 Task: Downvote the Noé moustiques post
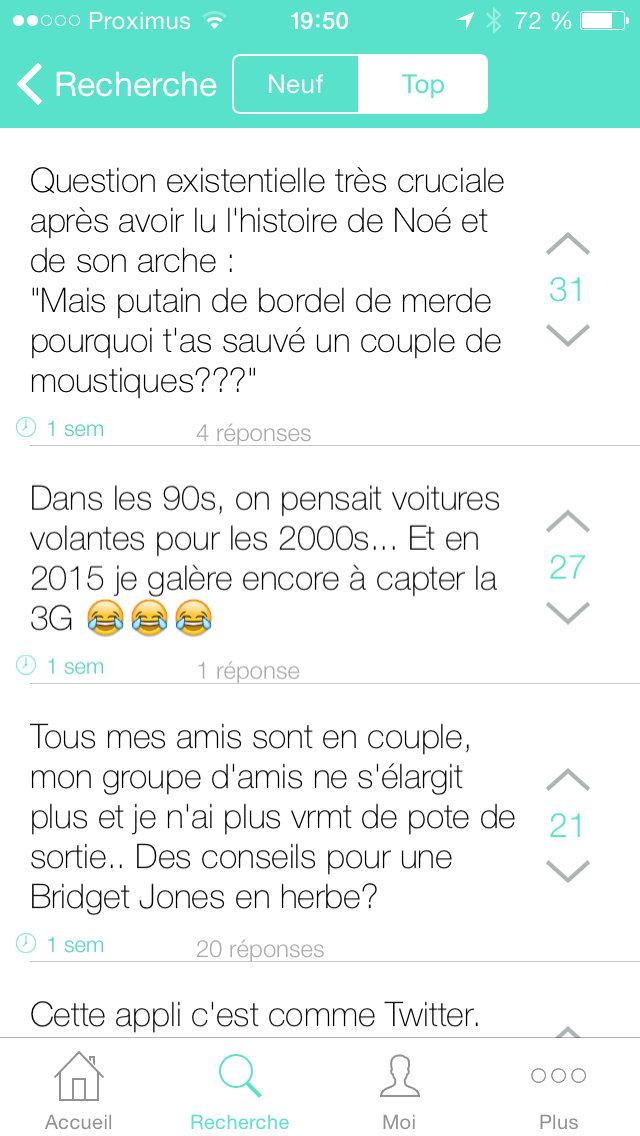[x=568, y=335]
